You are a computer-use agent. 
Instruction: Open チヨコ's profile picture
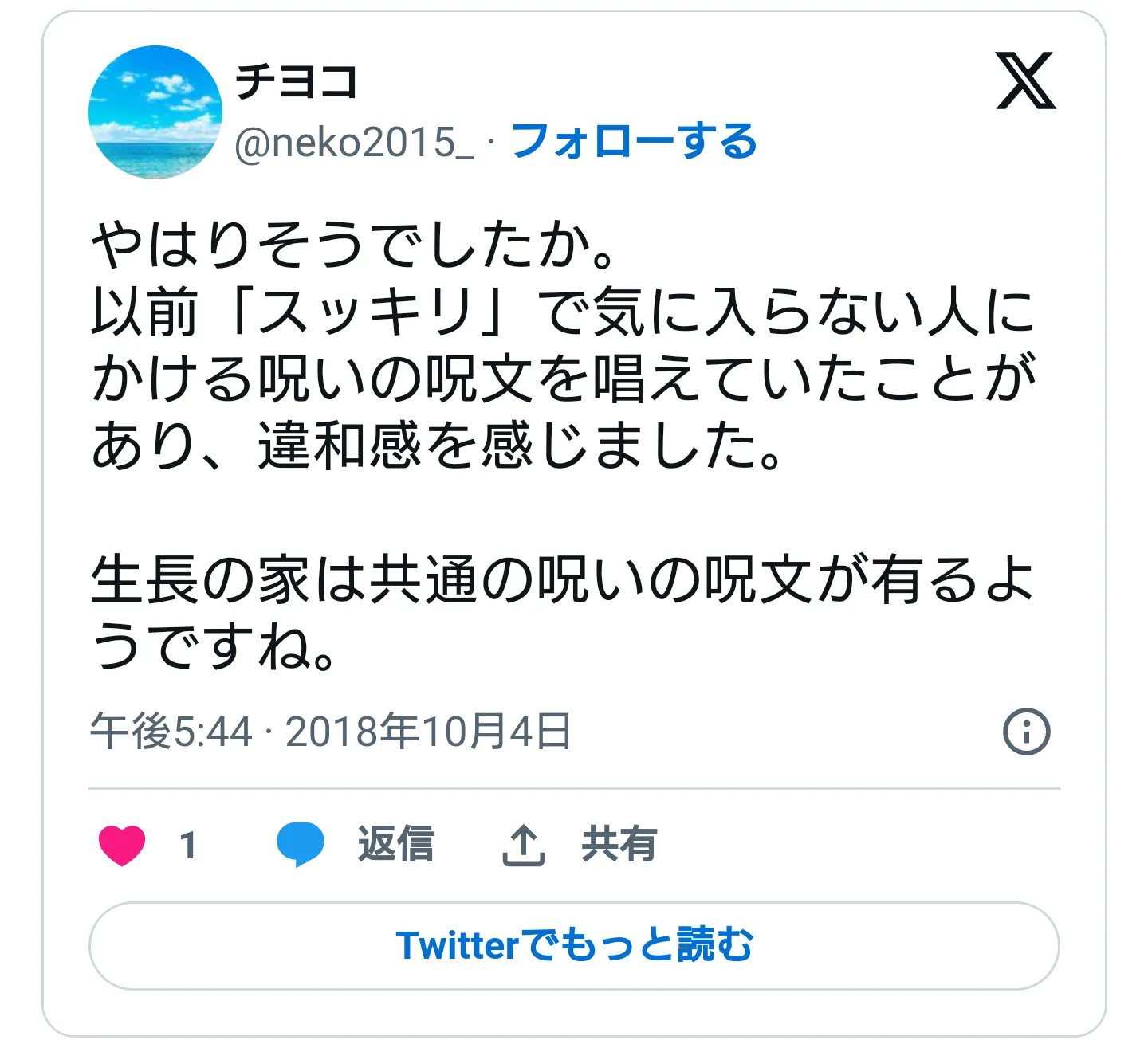(155, 112)
